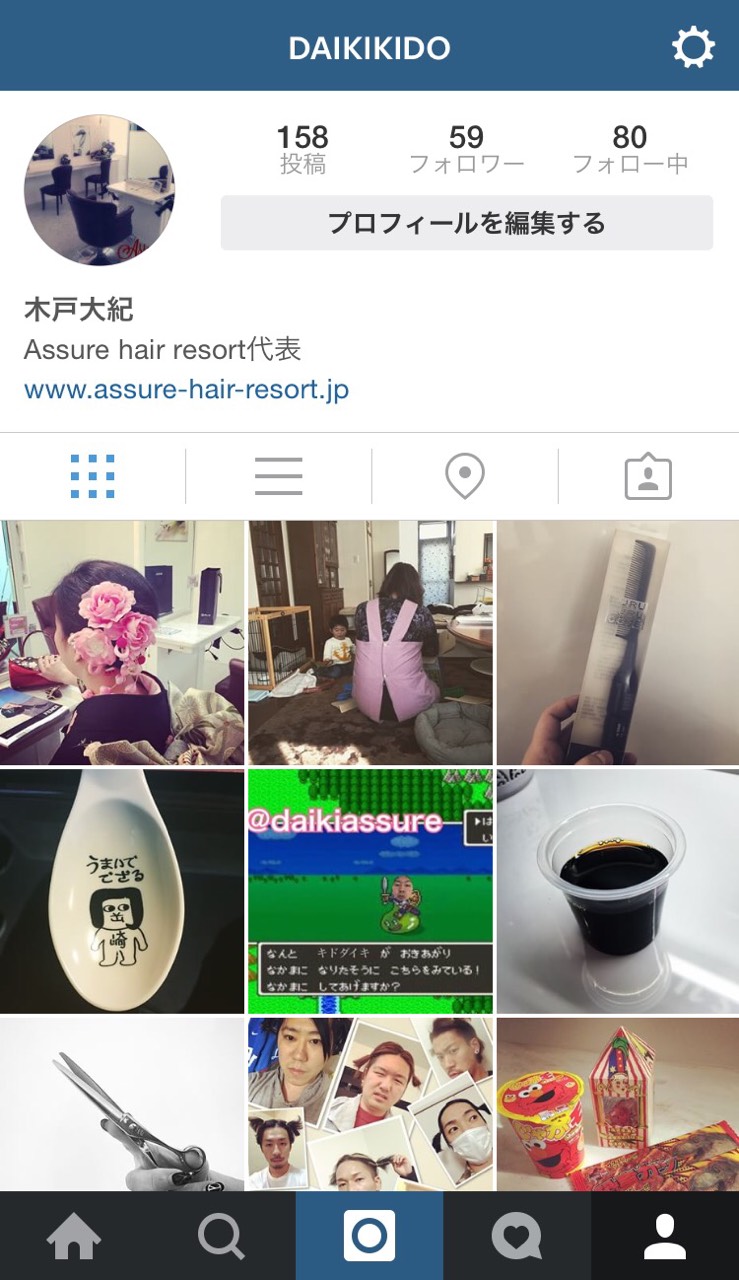Screen dimensions: 739x1280
Task: Switch to the grid view tab
Action: tap(93, 476)
